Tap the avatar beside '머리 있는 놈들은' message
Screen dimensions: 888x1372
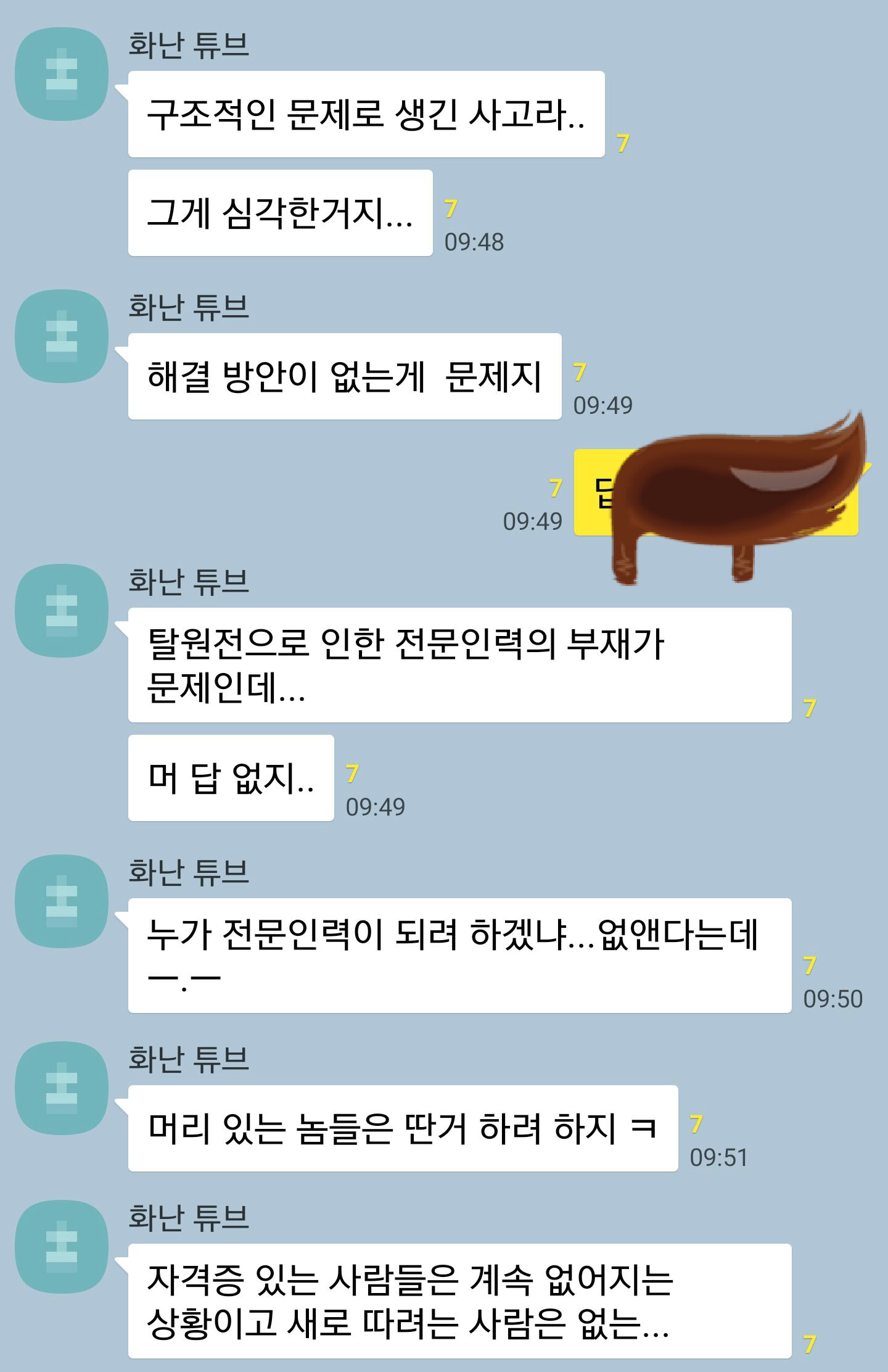[62, 1088]
